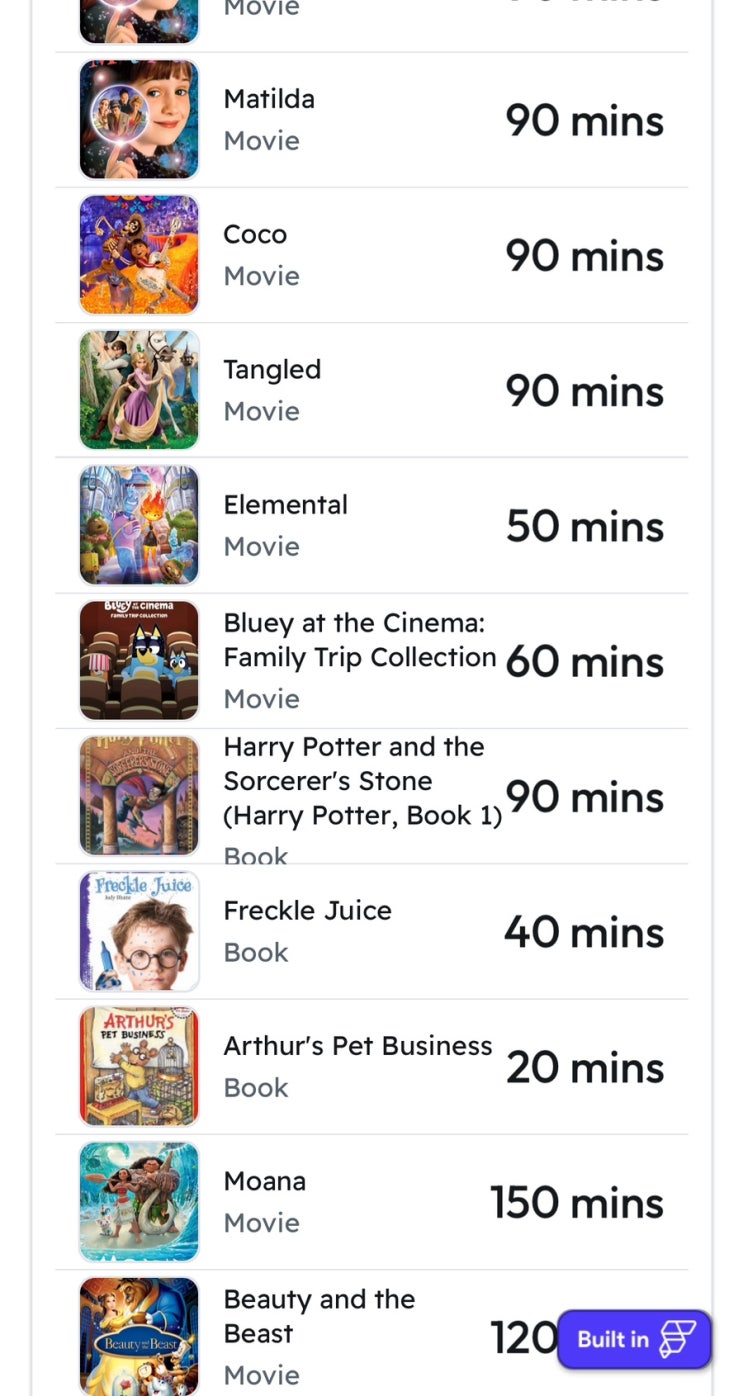
Task: Select the Tangled movie entry
Action: pyautogui.click(x=370, y=390)
